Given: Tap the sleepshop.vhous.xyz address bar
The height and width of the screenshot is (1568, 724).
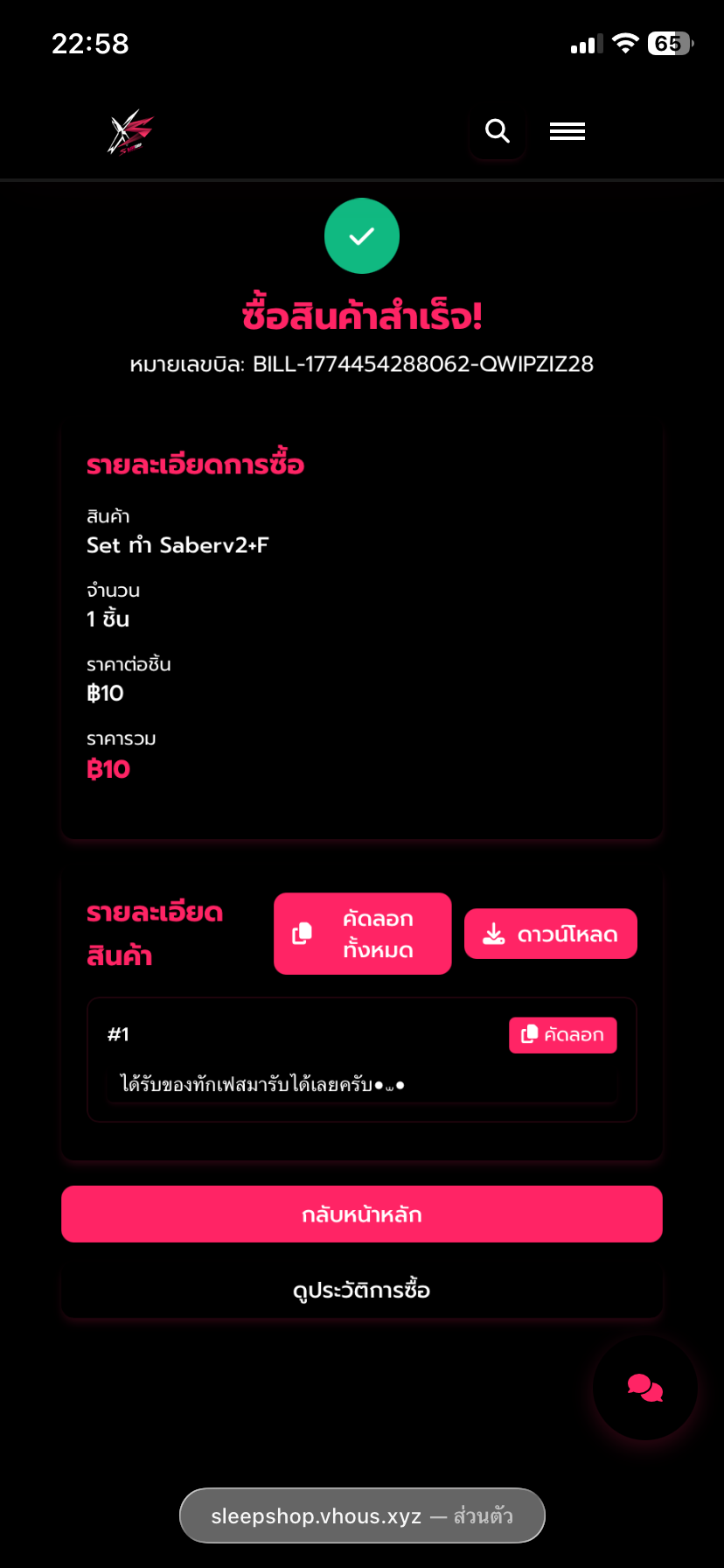Looking at the screenshot, I should click(362, 1515).
